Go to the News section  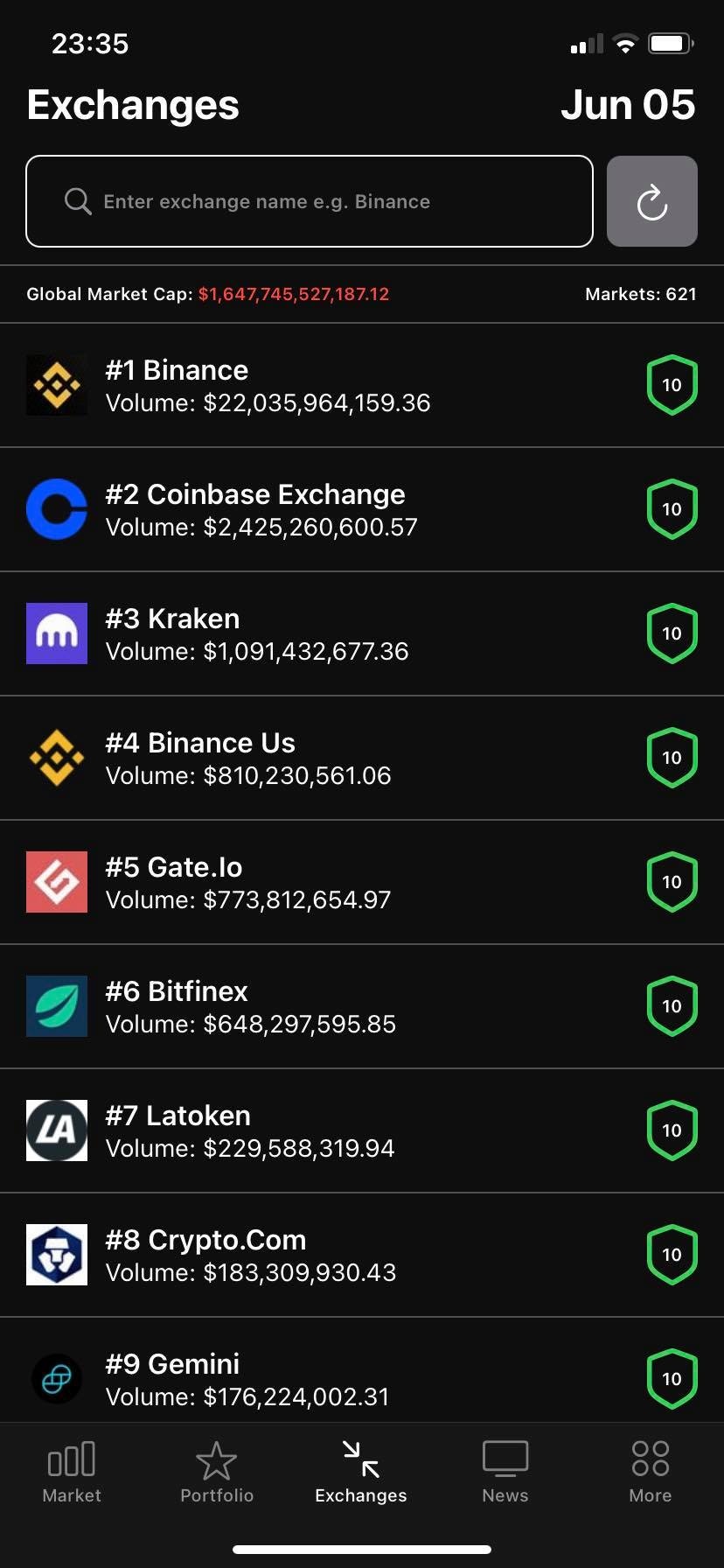point(505,1470)
